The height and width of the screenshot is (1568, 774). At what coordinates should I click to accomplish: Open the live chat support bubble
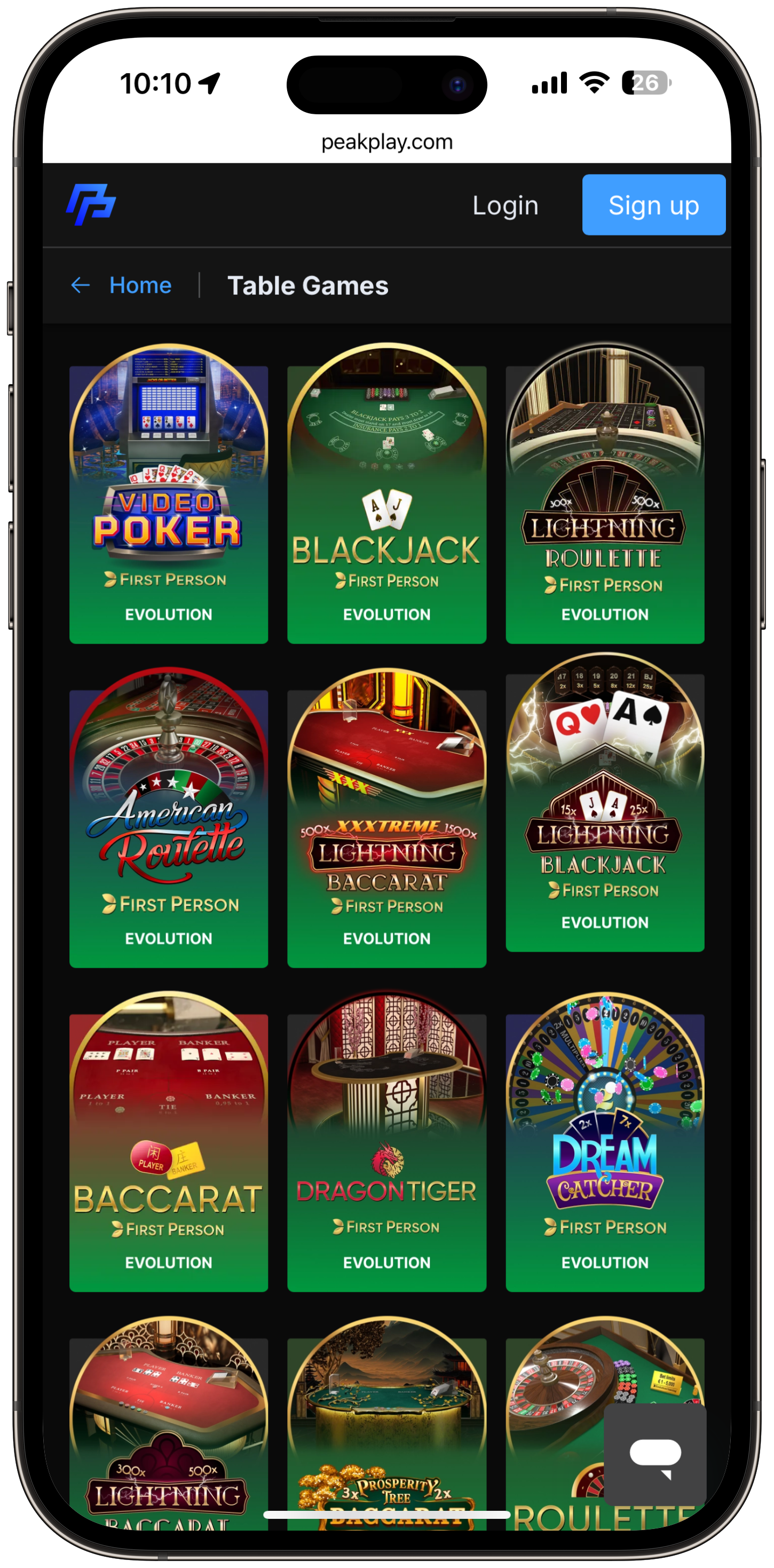click(x=655, y=1454)
